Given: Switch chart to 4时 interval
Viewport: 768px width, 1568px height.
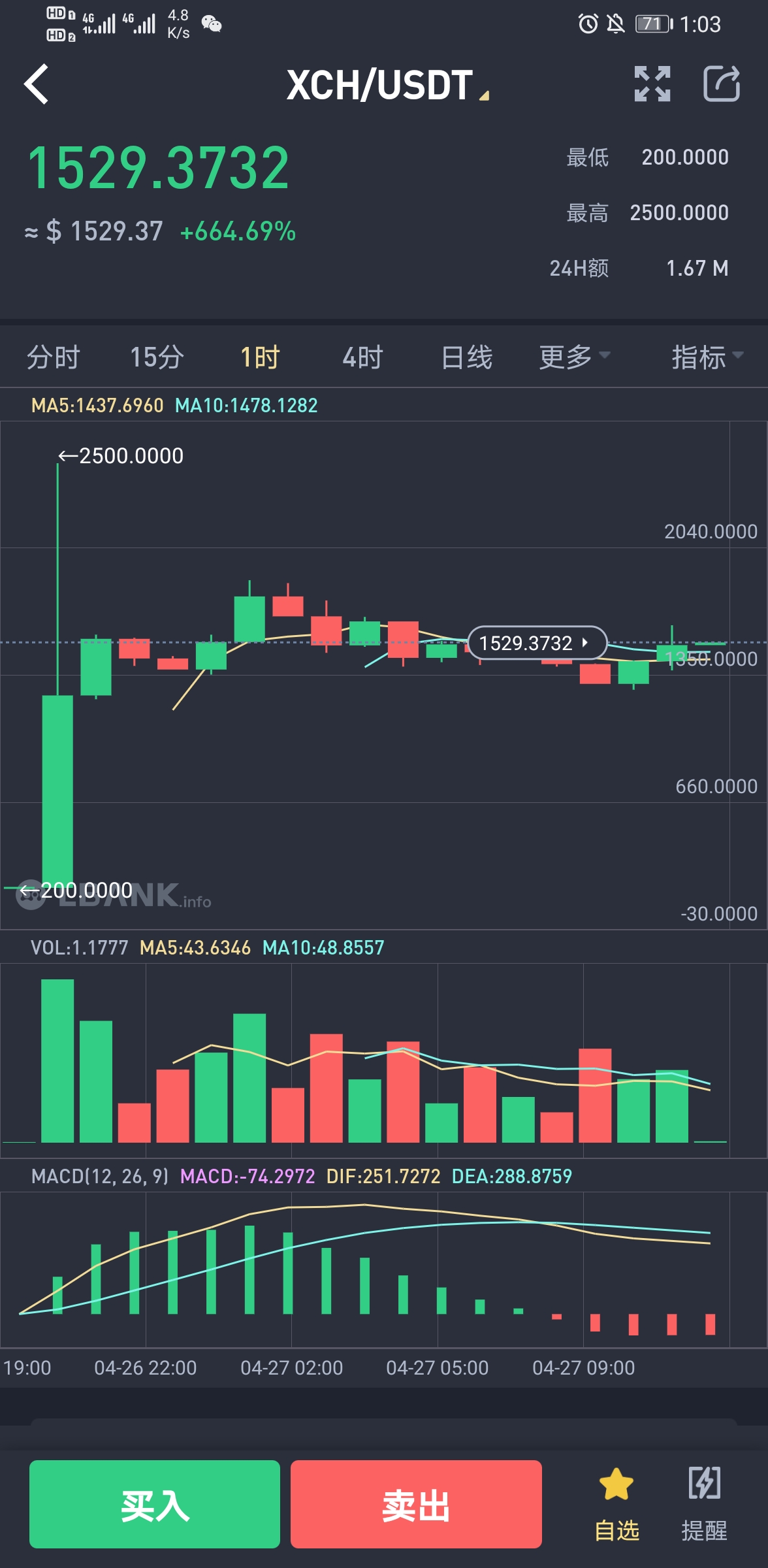Looking at the screenshot, I should tap(362, 357).
